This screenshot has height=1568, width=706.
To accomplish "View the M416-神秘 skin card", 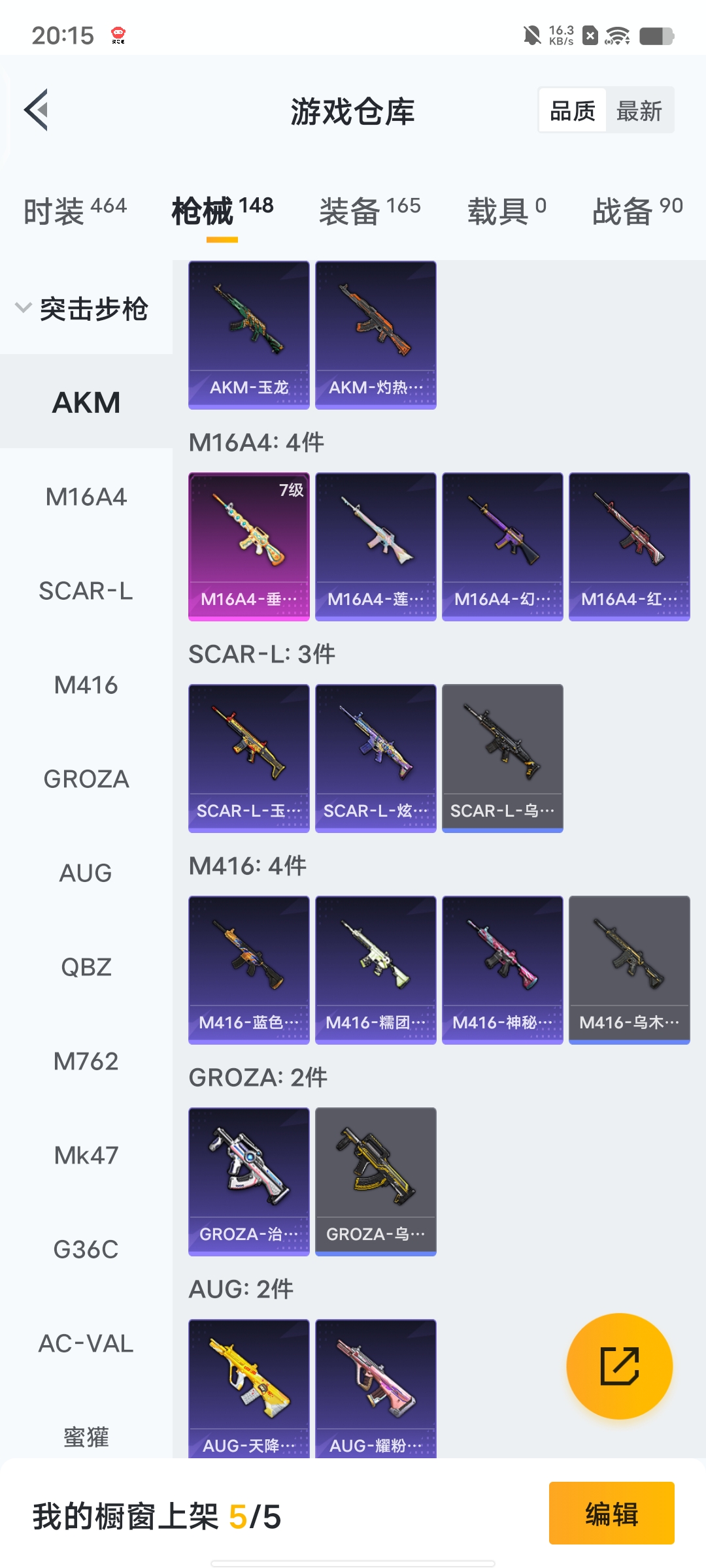I will pyautogui.click(x=502, y=970).
